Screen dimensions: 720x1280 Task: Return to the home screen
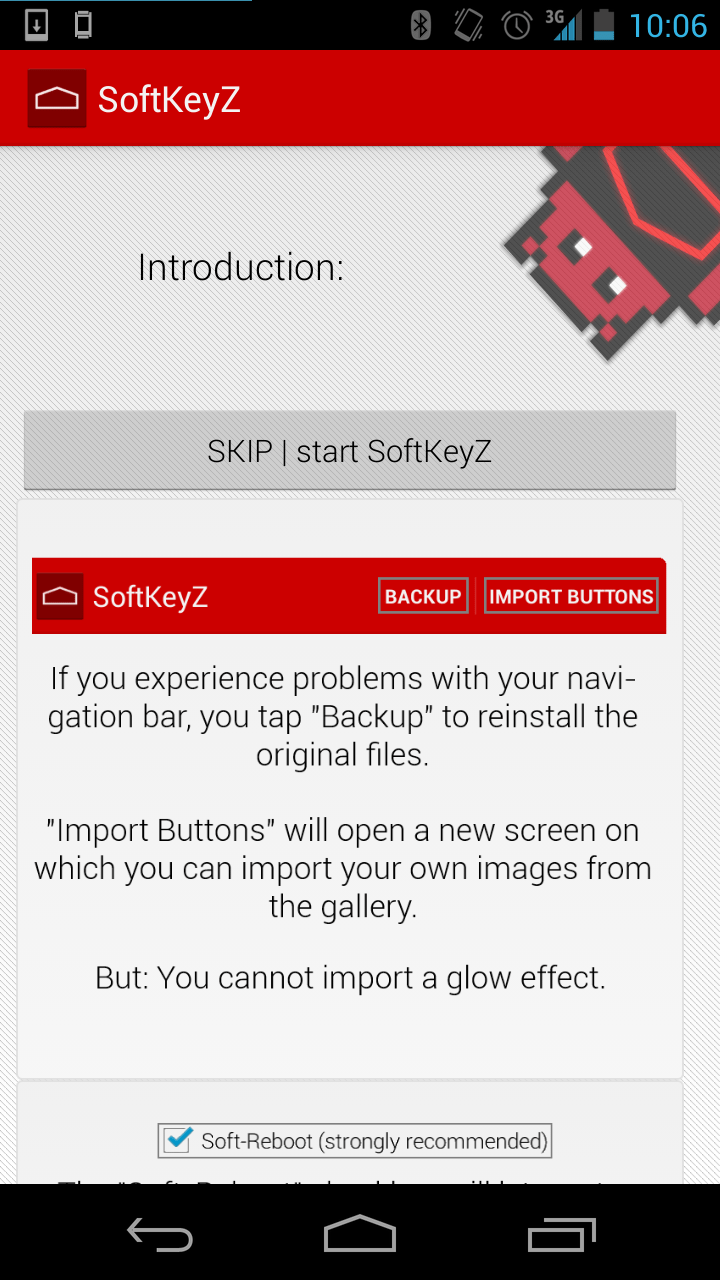click(x=360, y=1235)
